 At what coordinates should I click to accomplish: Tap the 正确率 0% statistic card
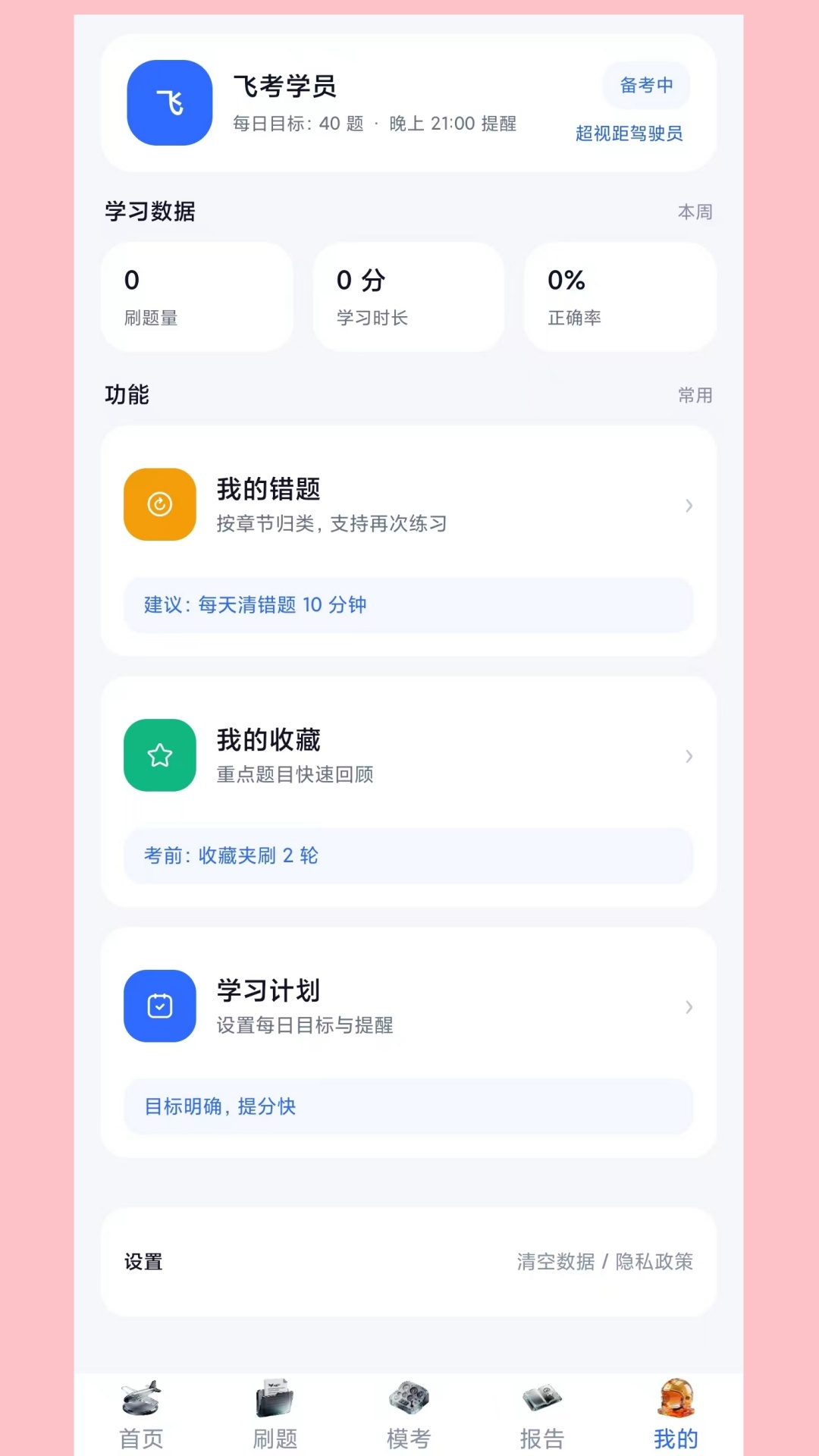click(x=620, y=297)
